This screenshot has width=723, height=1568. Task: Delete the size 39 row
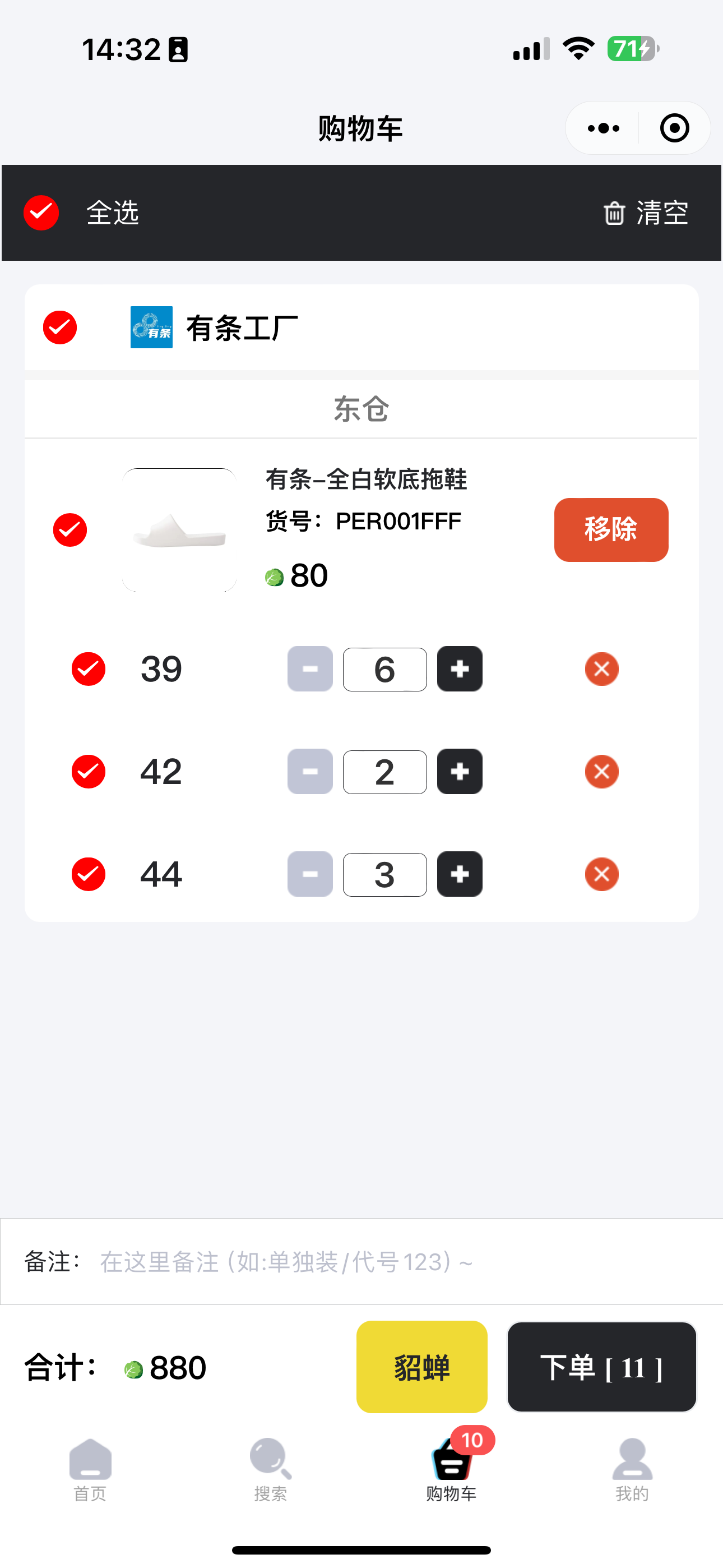pyautogui.click(x=601, y=669)
